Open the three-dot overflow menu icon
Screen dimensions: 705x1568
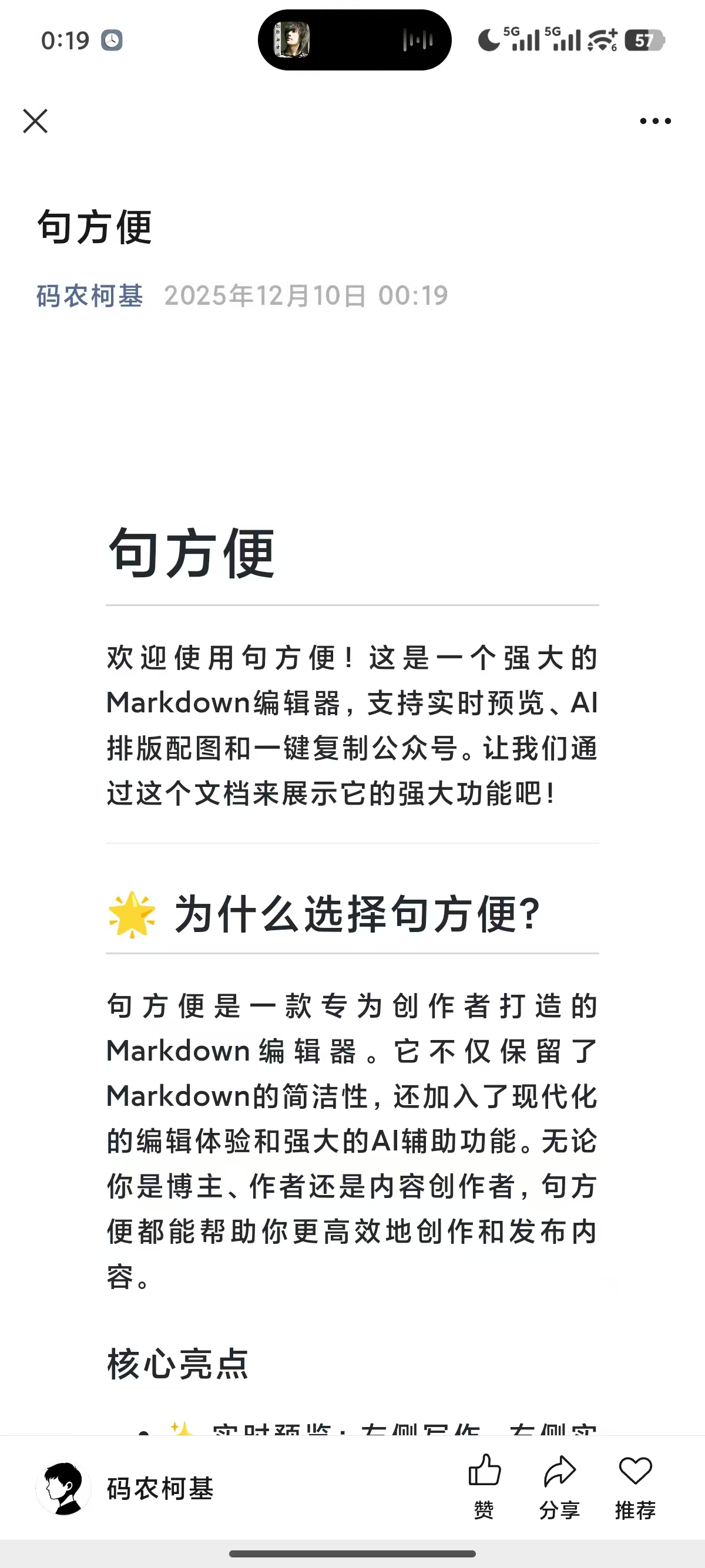coord(653,121)
